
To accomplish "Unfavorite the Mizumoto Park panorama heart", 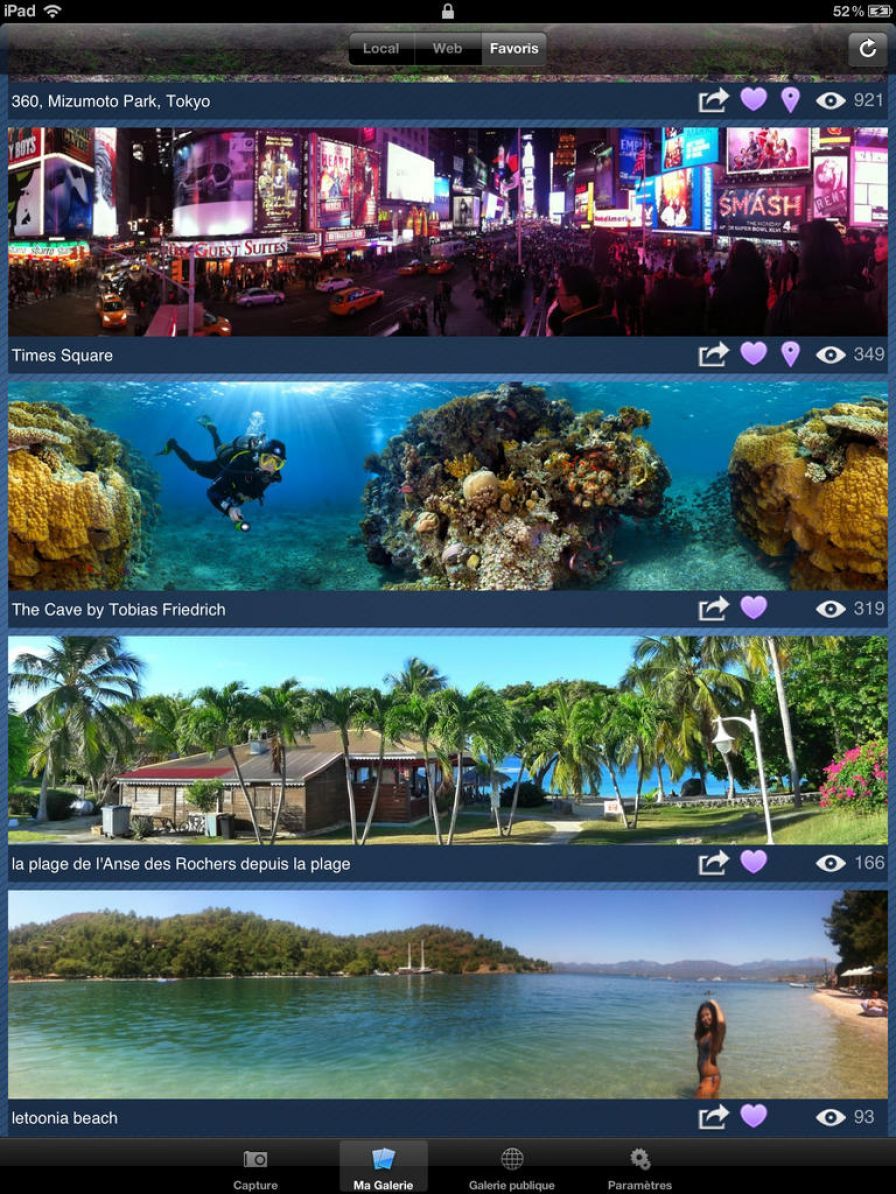I will point(753,100).
